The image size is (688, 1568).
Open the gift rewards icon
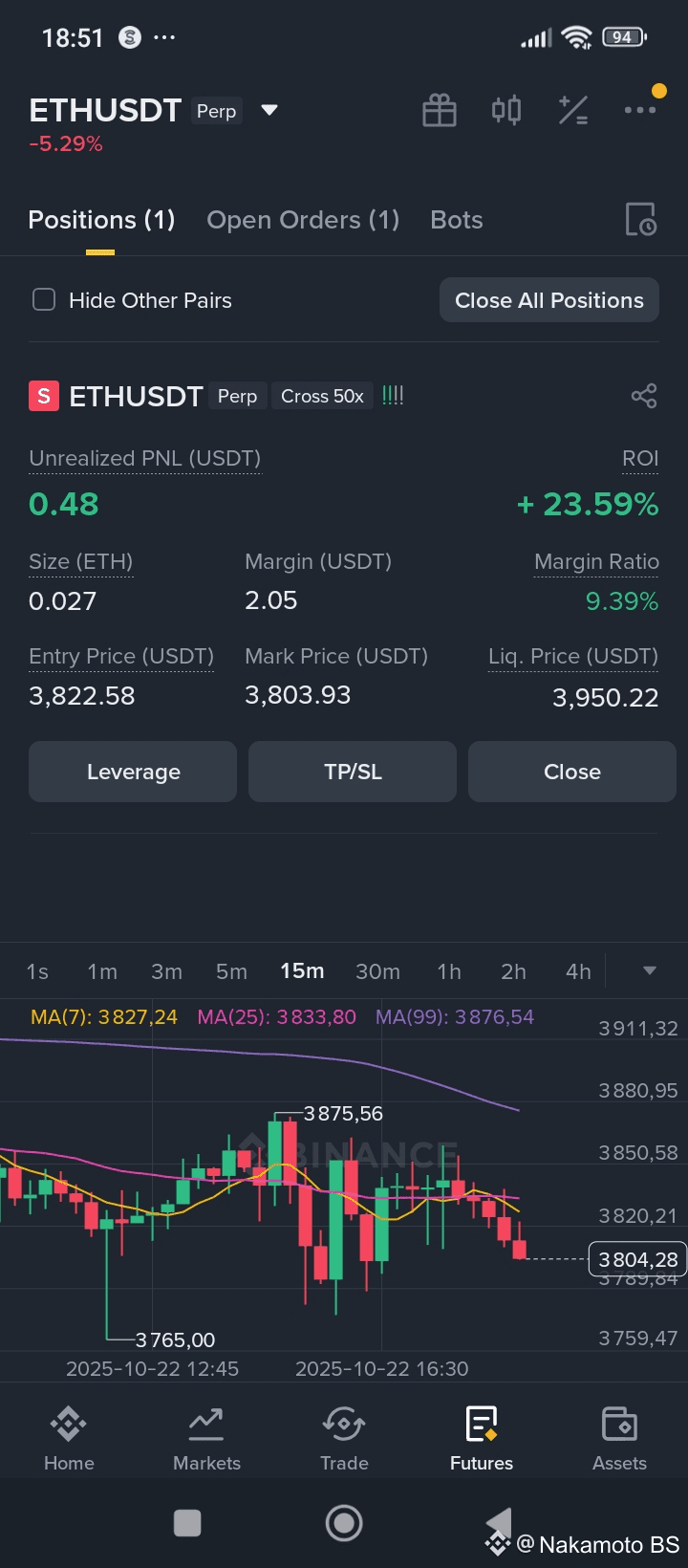click(x=440, y=111)
